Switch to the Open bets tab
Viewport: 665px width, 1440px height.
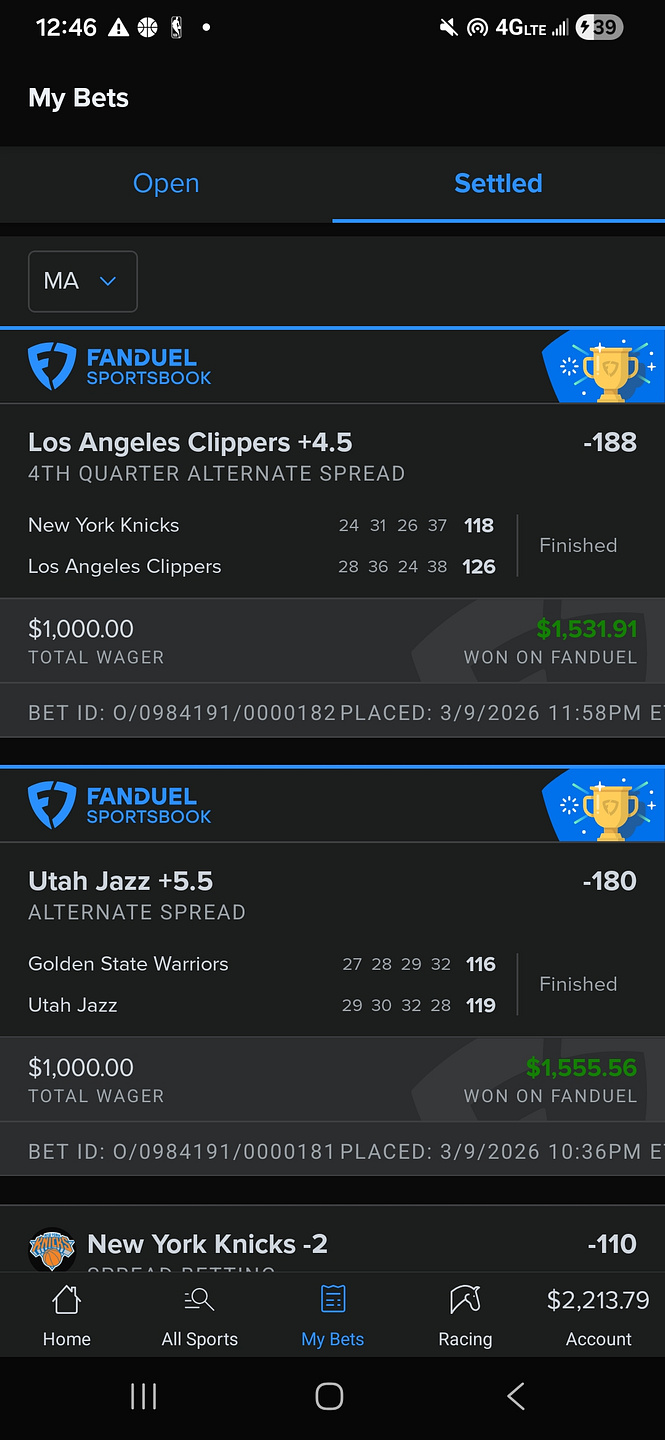tap(166, 184)
